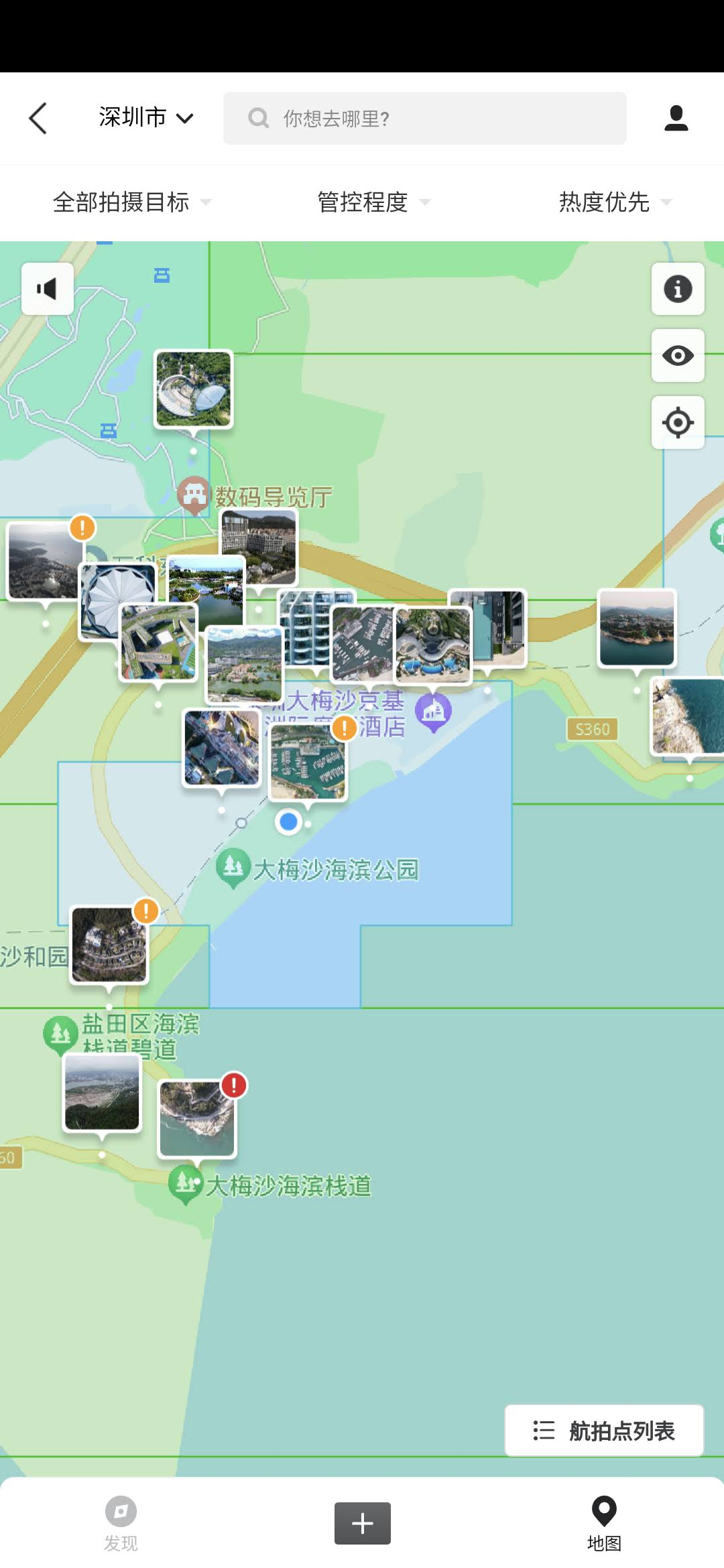Screen dimensions: 724x1568
Task: Open the 航拍点列表 list
Action: tap(604, 1431)
